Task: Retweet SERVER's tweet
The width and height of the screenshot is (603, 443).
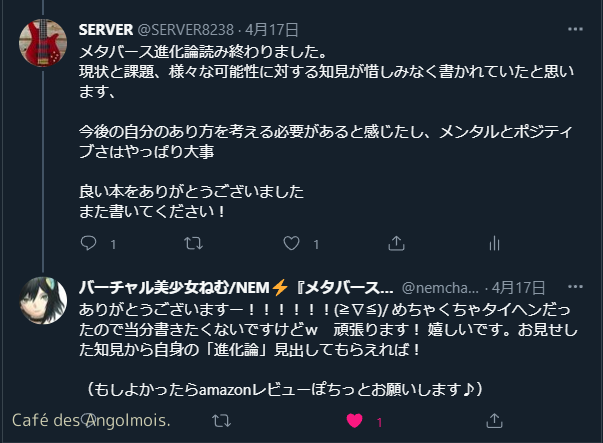Action: coord(194,243)
